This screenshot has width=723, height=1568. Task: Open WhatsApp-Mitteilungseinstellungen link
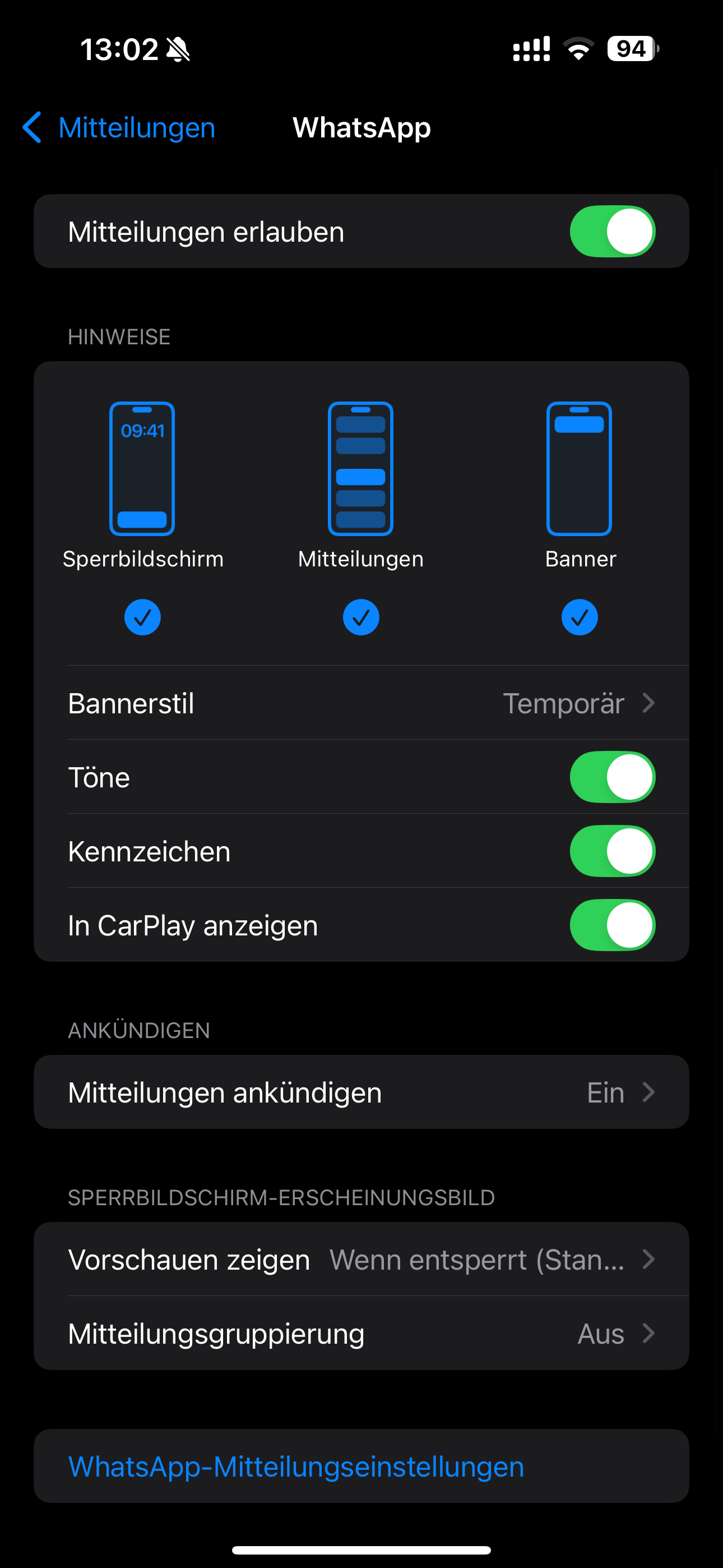pyautogui.click(x=296, y=1467)
